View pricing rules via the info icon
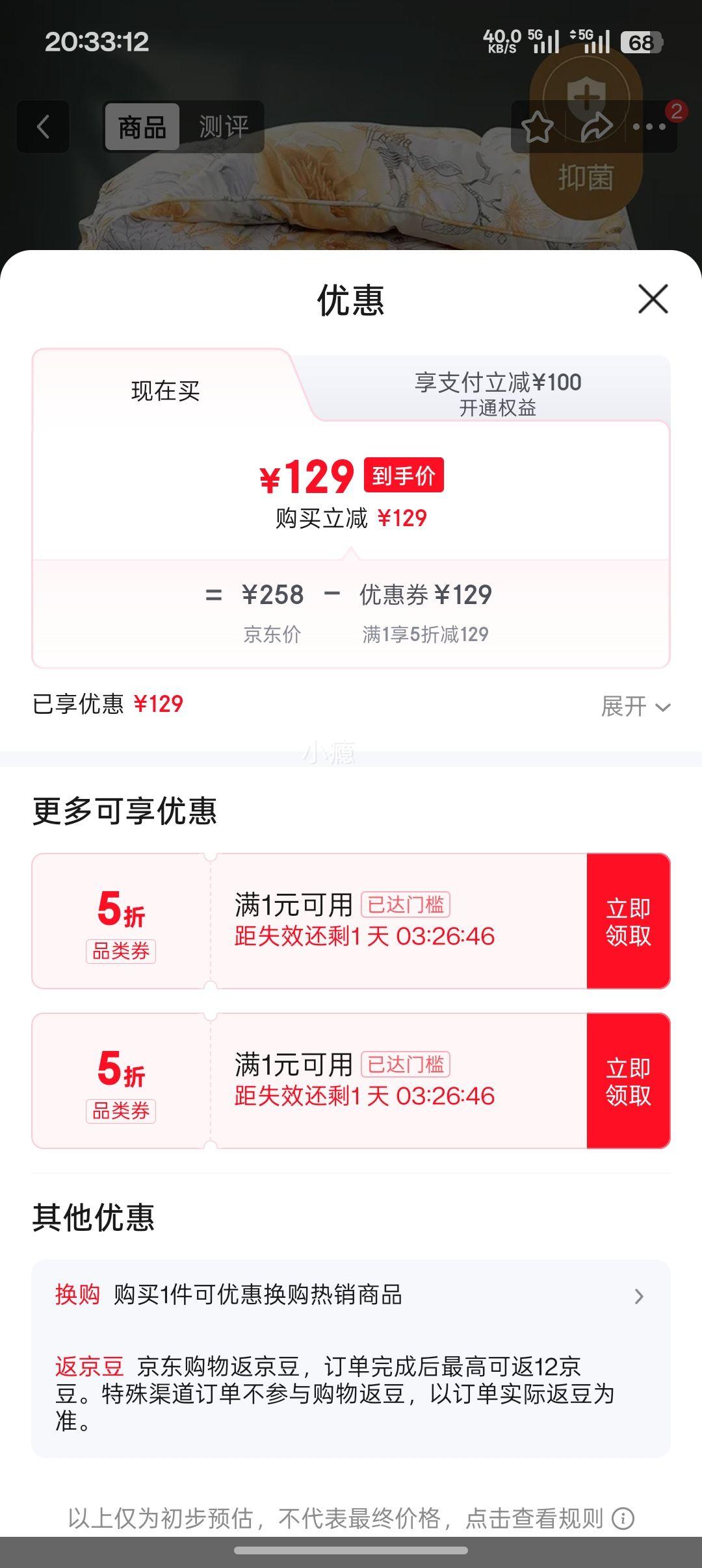 [623, 1519]
